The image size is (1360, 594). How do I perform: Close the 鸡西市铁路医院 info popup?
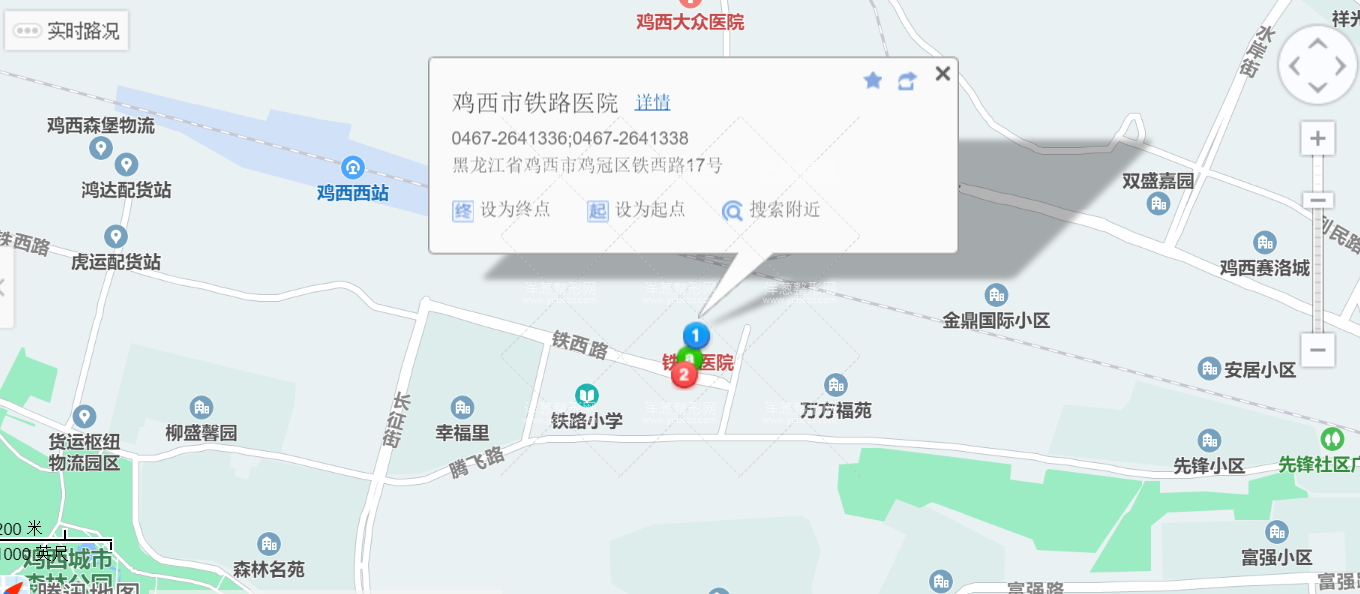(941, 73)
